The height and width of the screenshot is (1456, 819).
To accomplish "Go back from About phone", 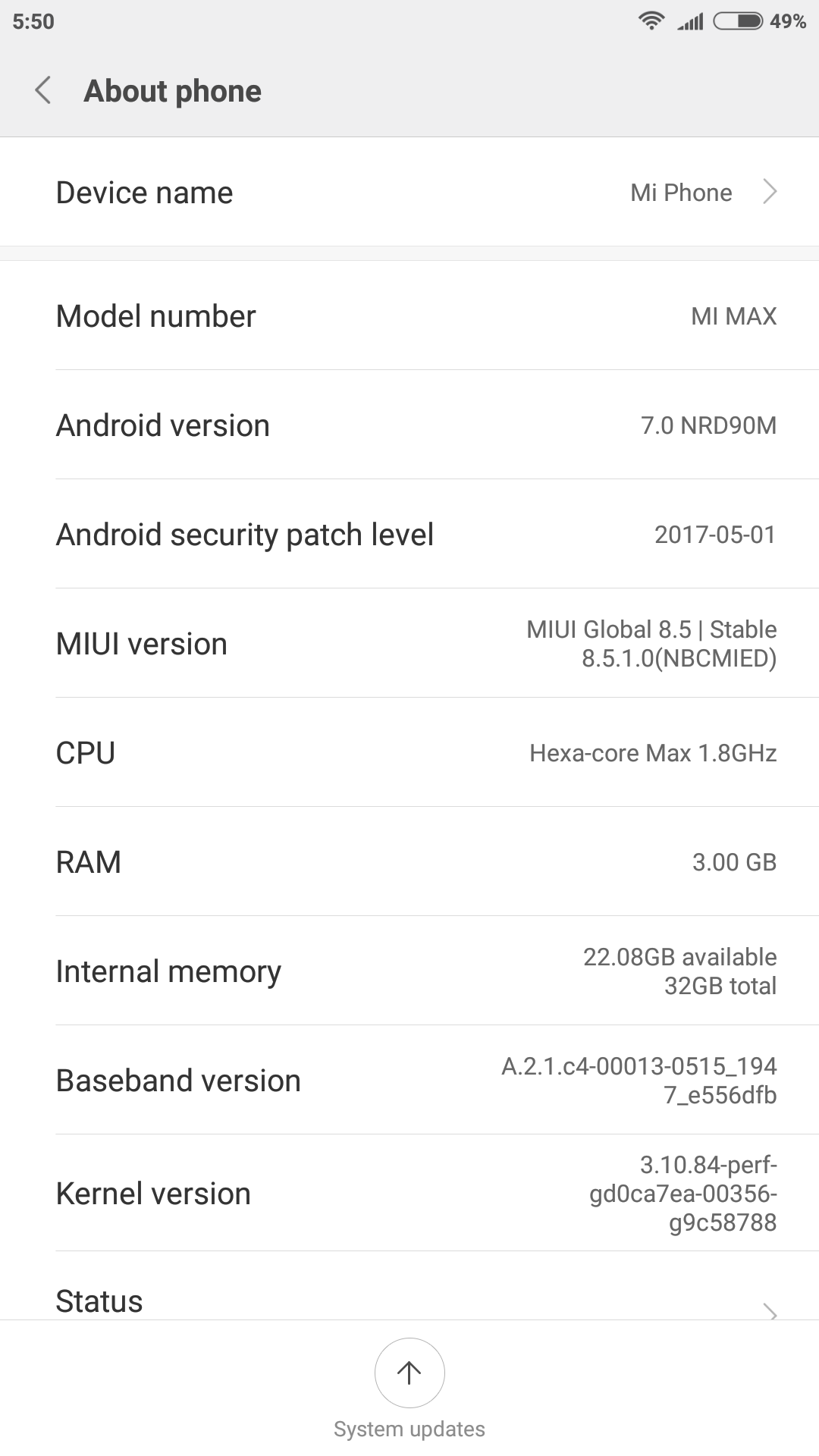I will (43, 90).
